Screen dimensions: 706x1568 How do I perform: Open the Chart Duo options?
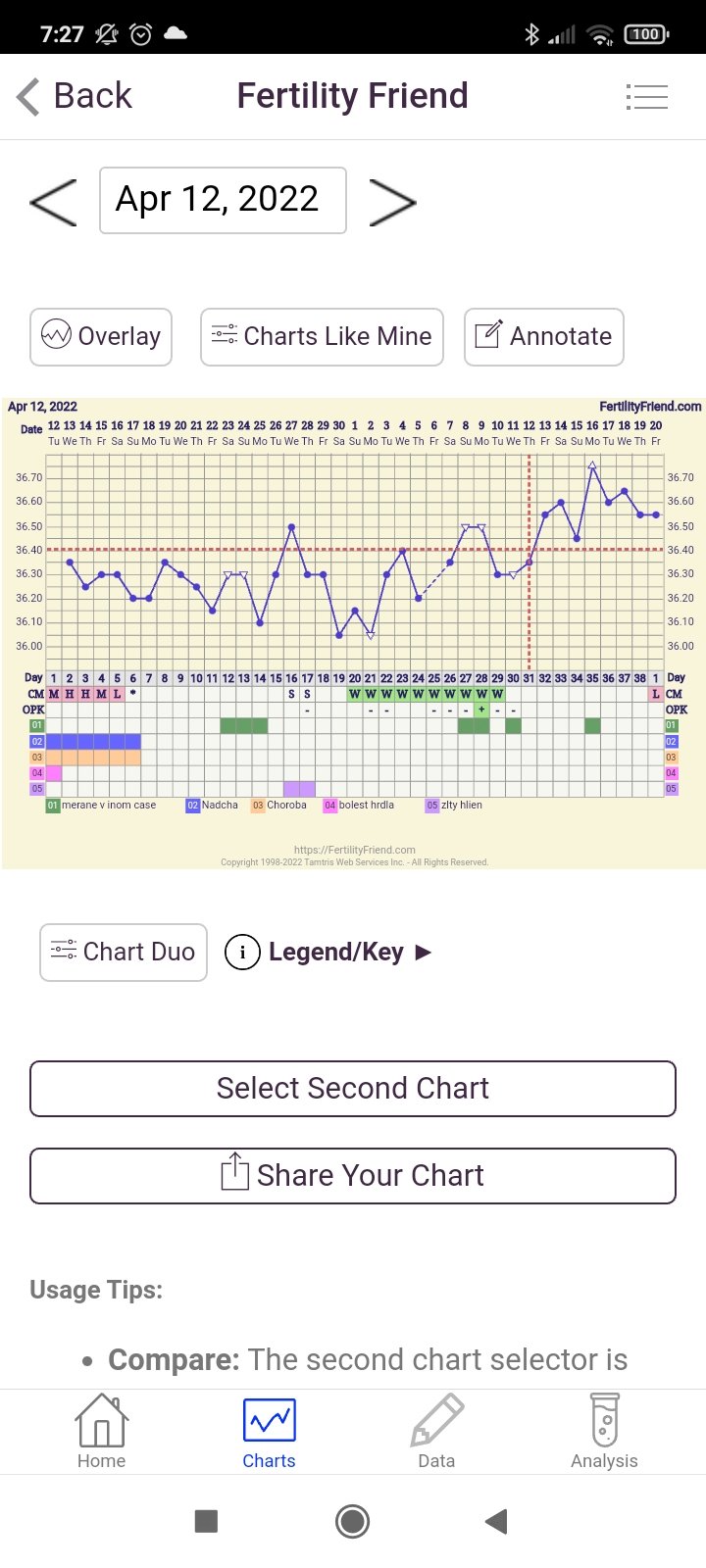tap(124, 952)
